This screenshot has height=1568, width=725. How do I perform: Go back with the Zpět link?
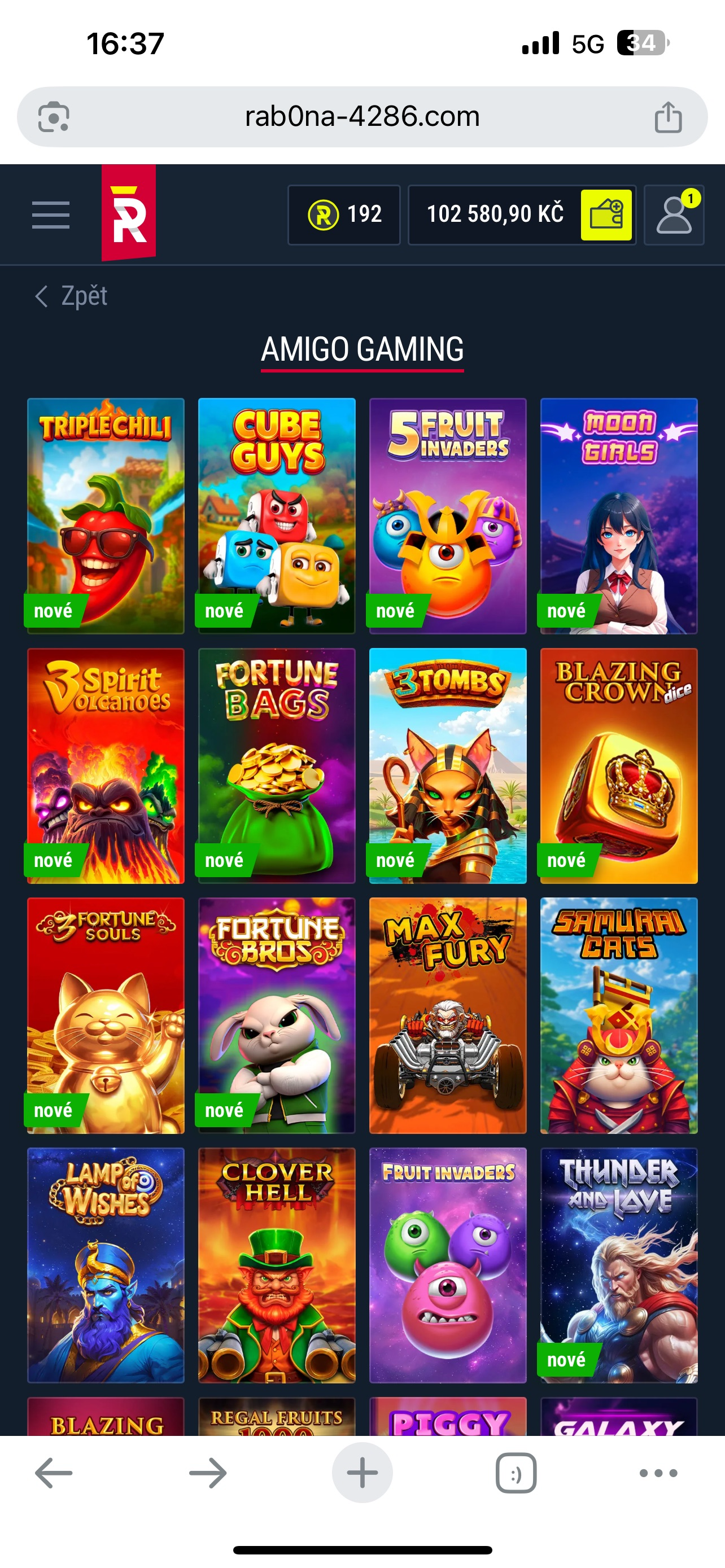pos(72,296)
